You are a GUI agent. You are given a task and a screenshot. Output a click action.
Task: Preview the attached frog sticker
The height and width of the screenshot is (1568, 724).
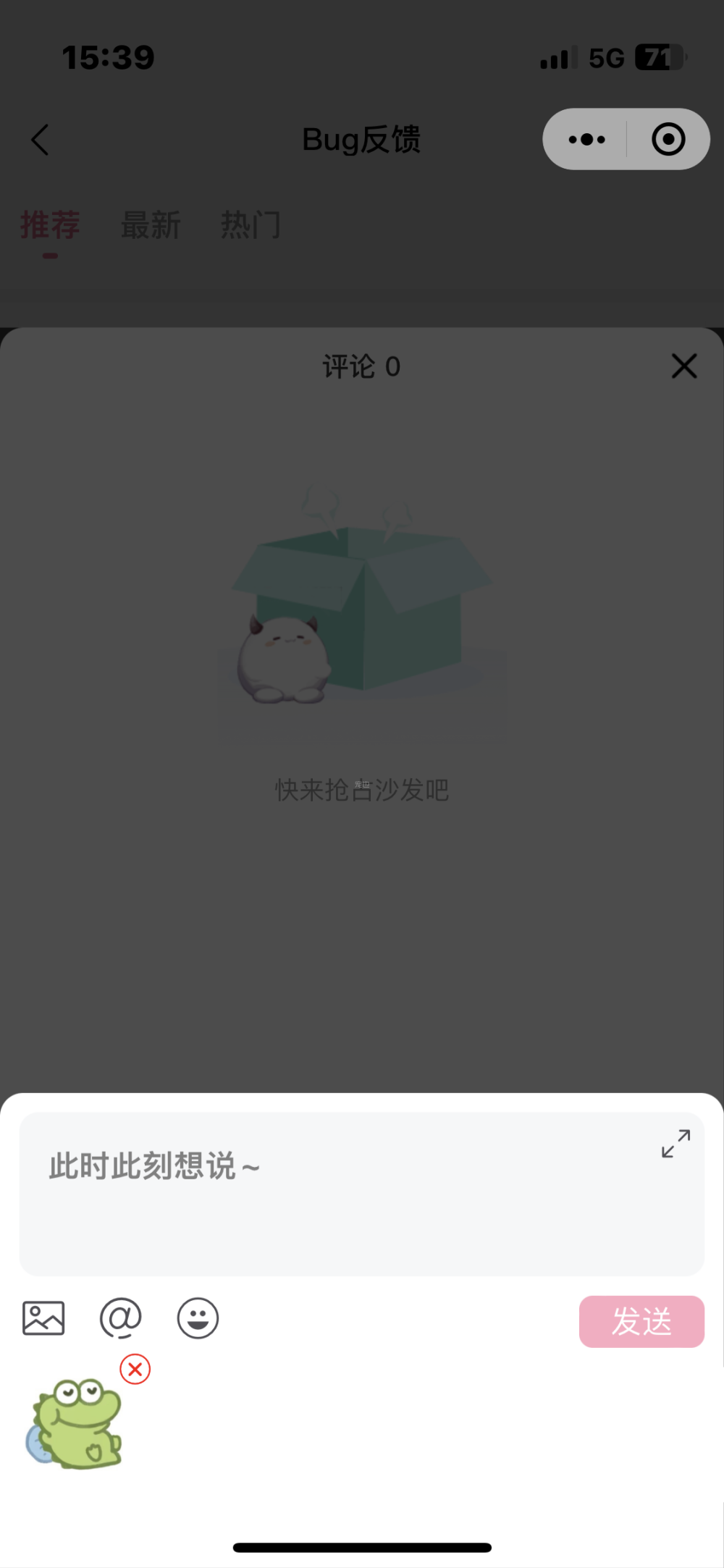(74, 1423)
